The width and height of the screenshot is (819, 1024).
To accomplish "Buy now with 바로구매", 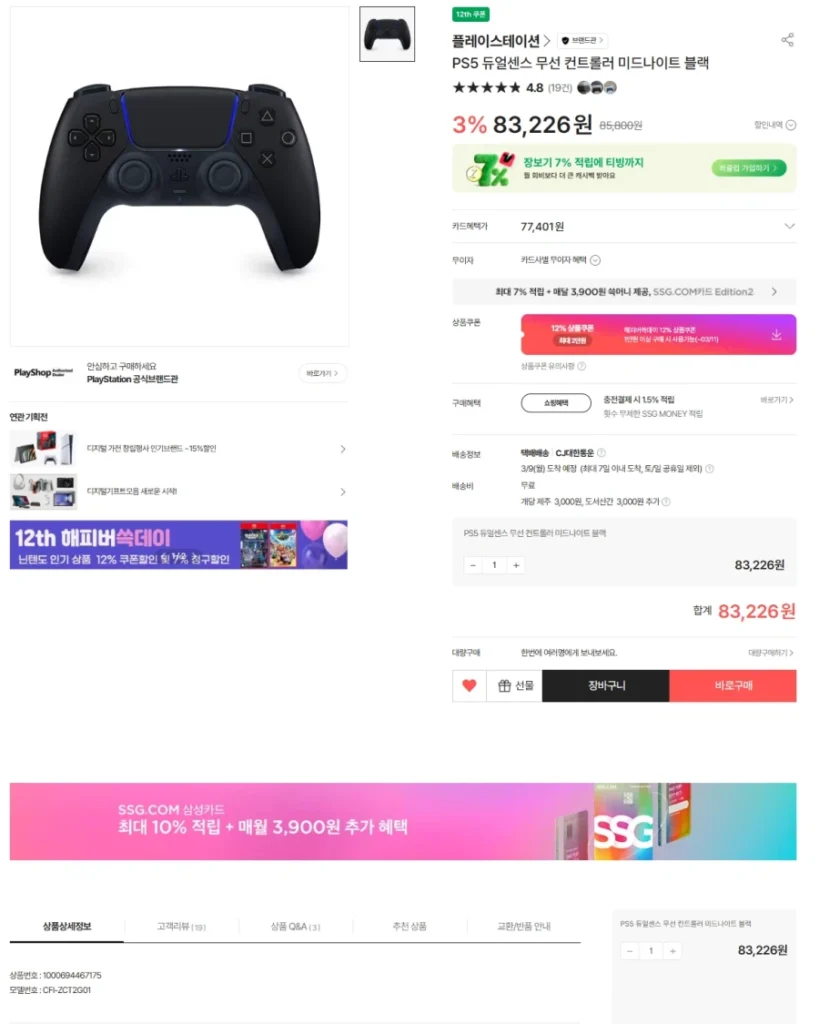I will click(x=733, y=686).
